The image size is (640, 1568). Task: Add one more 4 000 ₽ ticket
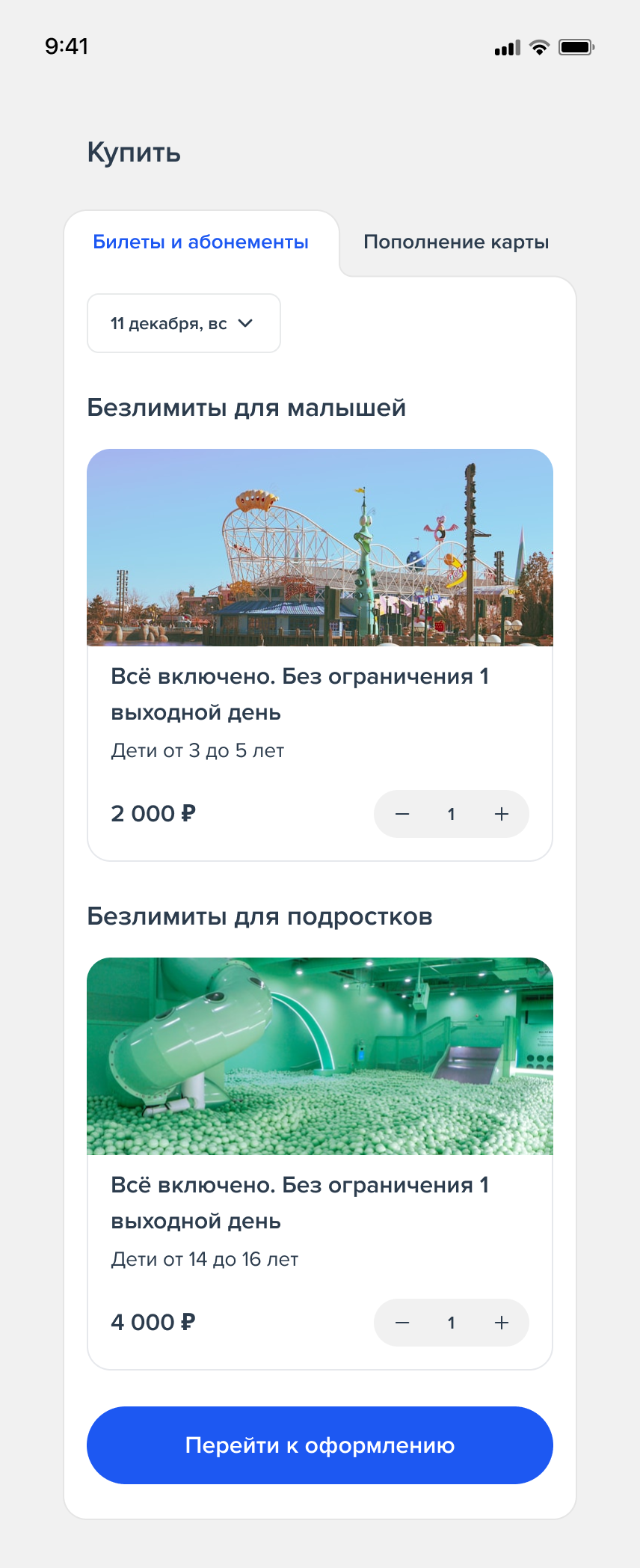(502, 1323)
